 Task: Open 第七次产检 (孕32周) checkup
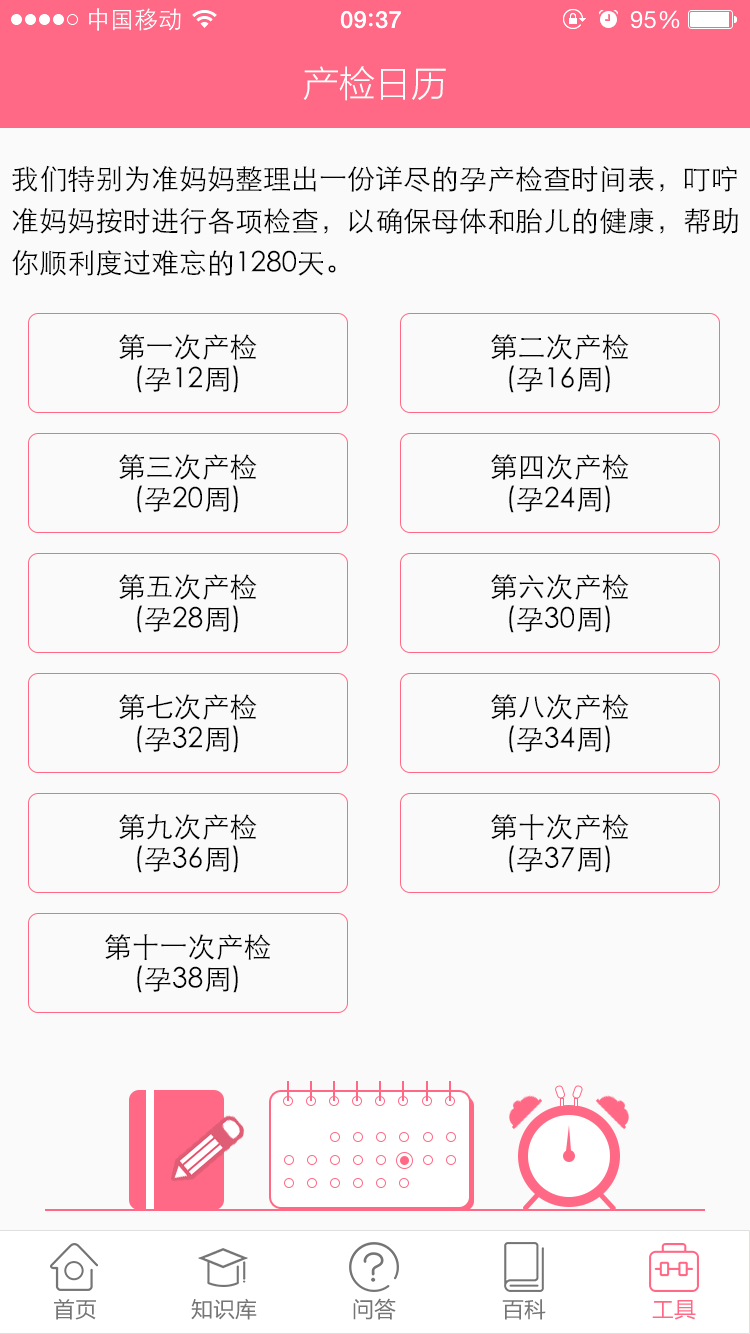click(188, 723)
